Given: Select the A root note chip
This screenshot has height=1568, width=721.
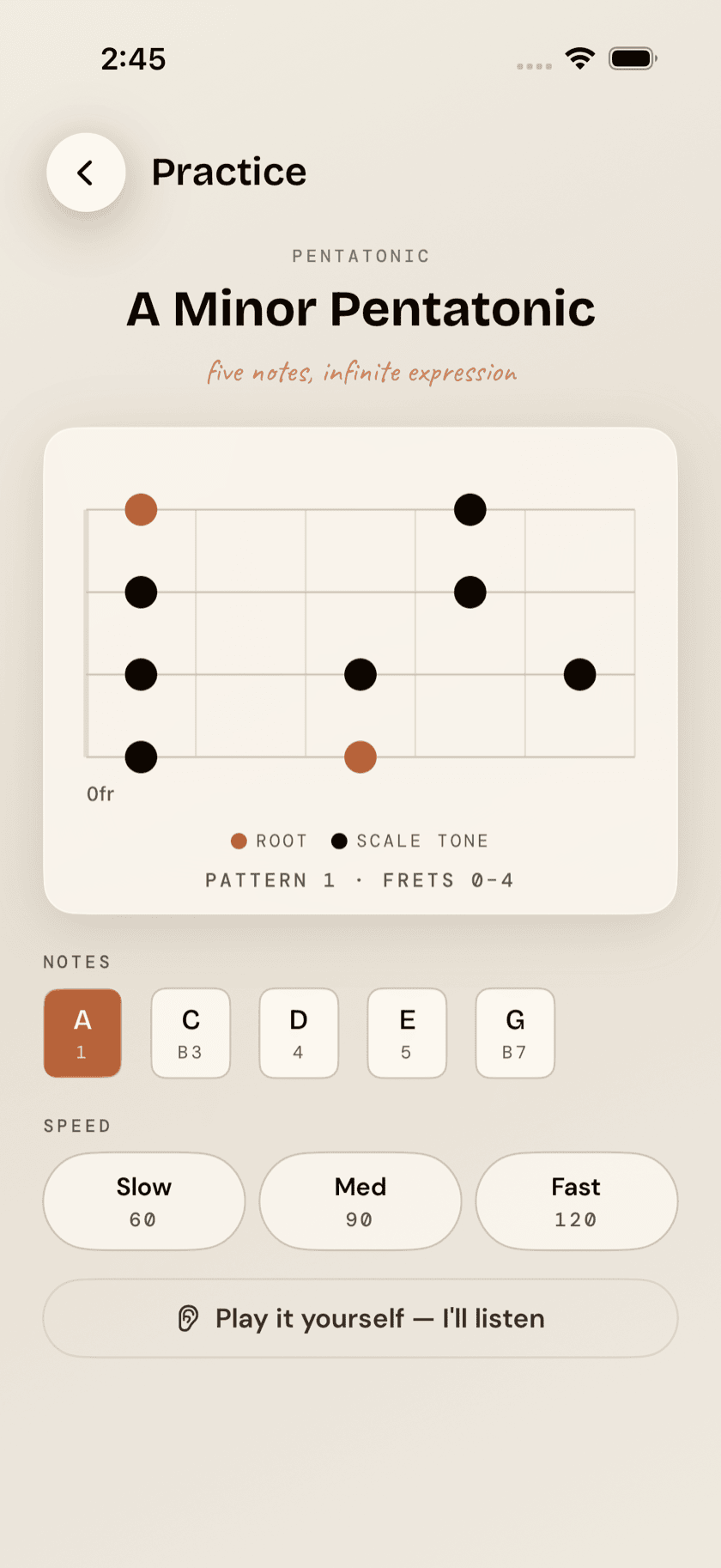Looking at the screenshot, I should (82, 1033).
